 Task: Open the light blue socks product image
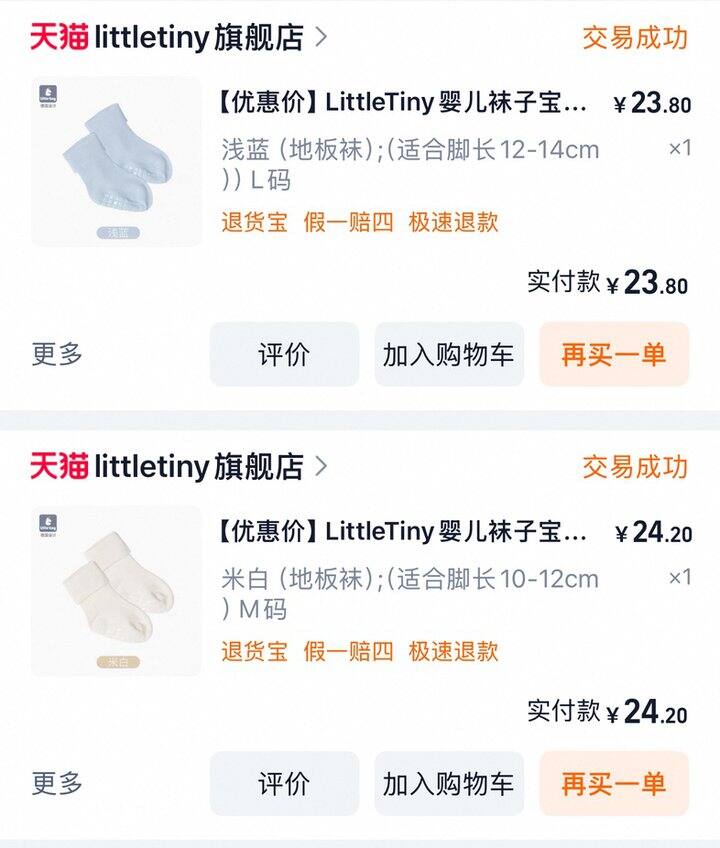tap(116, 162)
